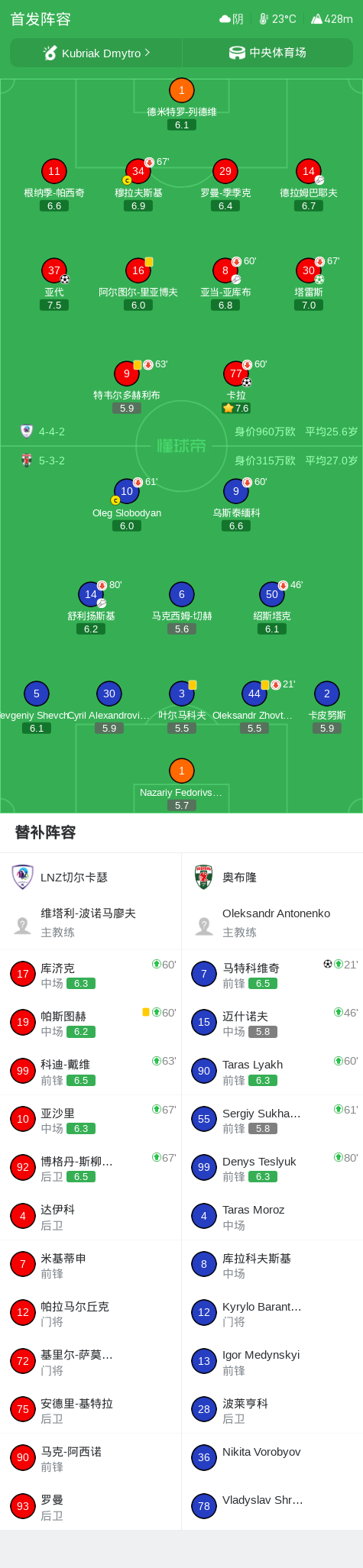This screenshot has width=363, height=1568.
Task: Open substitute 库济克 number 17
Action: (90, 975)
